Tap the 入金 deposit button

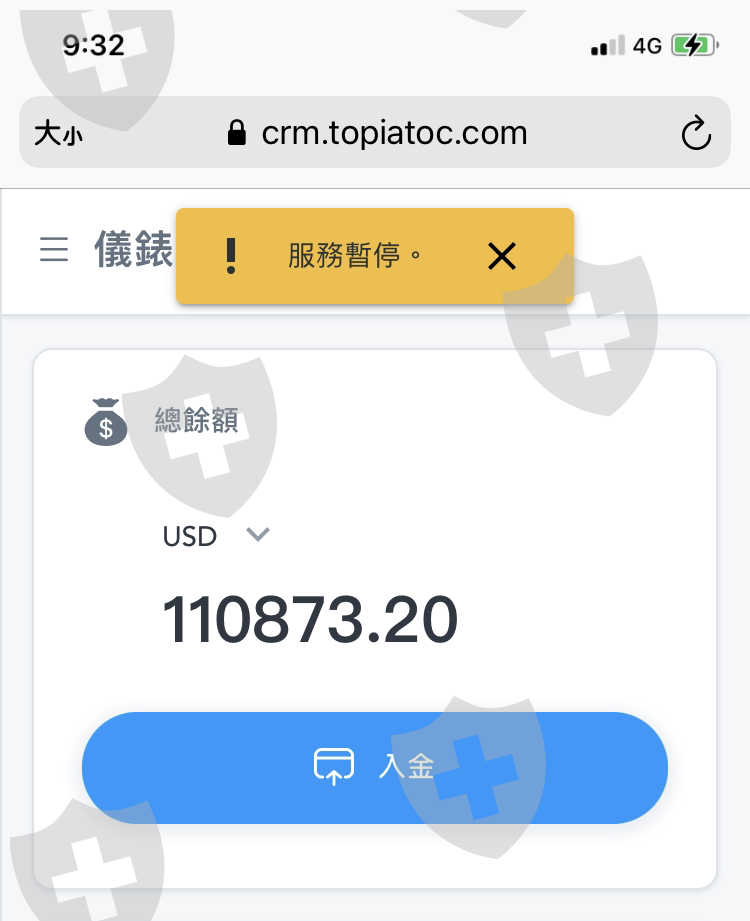click(375, 768)
